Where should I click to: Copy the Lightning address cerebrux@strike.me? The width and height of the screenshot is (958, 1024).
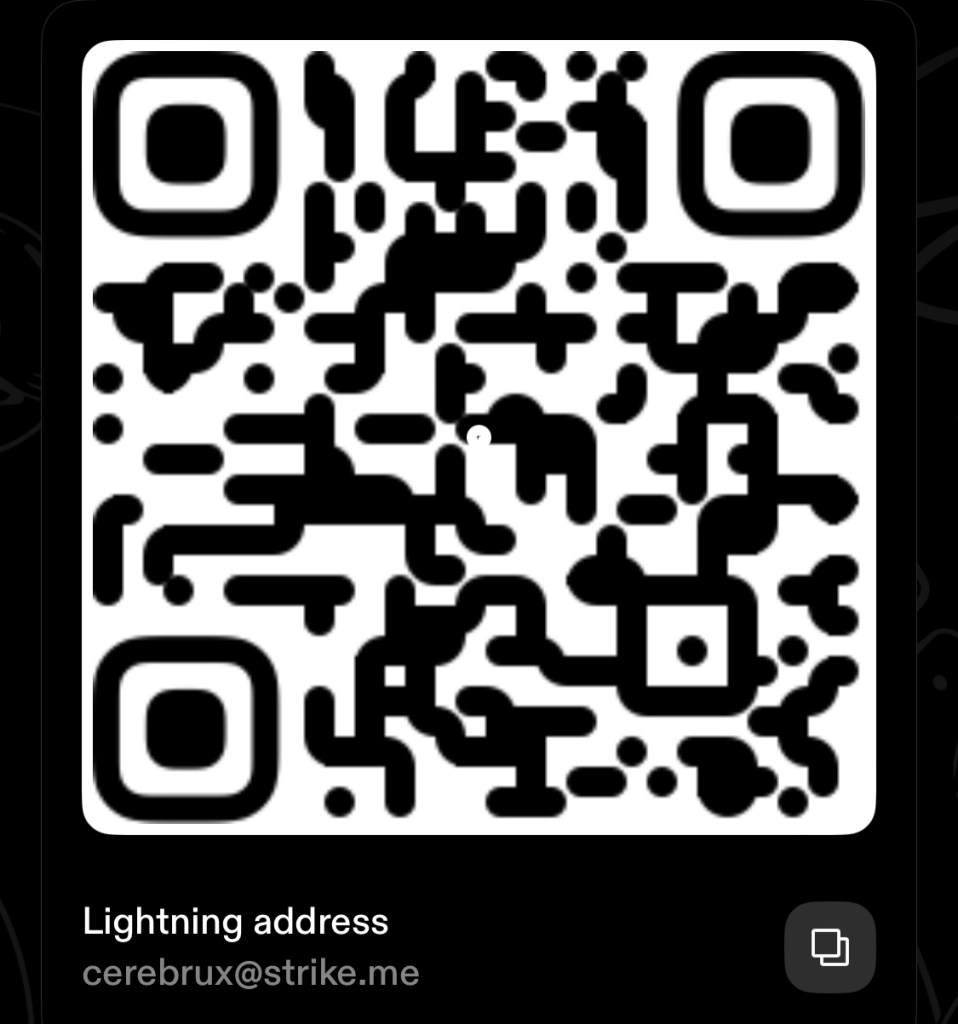[x=829, y=947]
